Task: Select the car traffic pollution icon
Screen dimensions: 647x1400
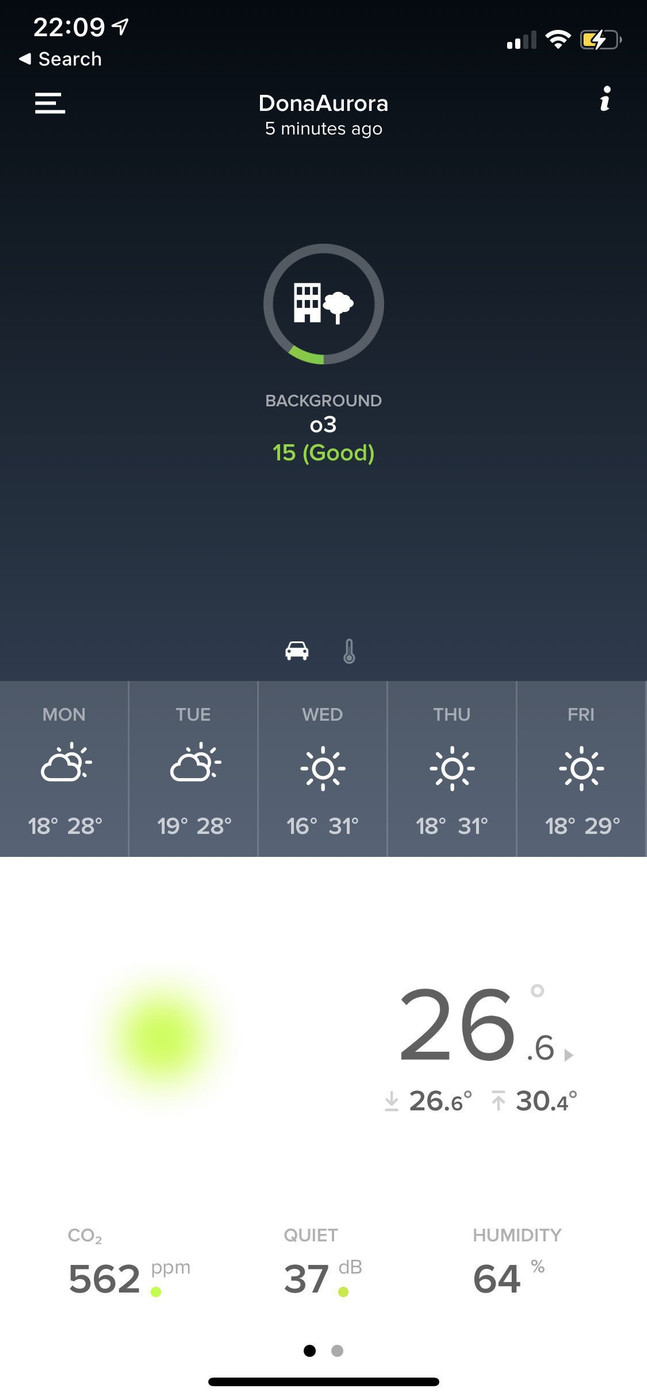Action: [x=297, y=651]
